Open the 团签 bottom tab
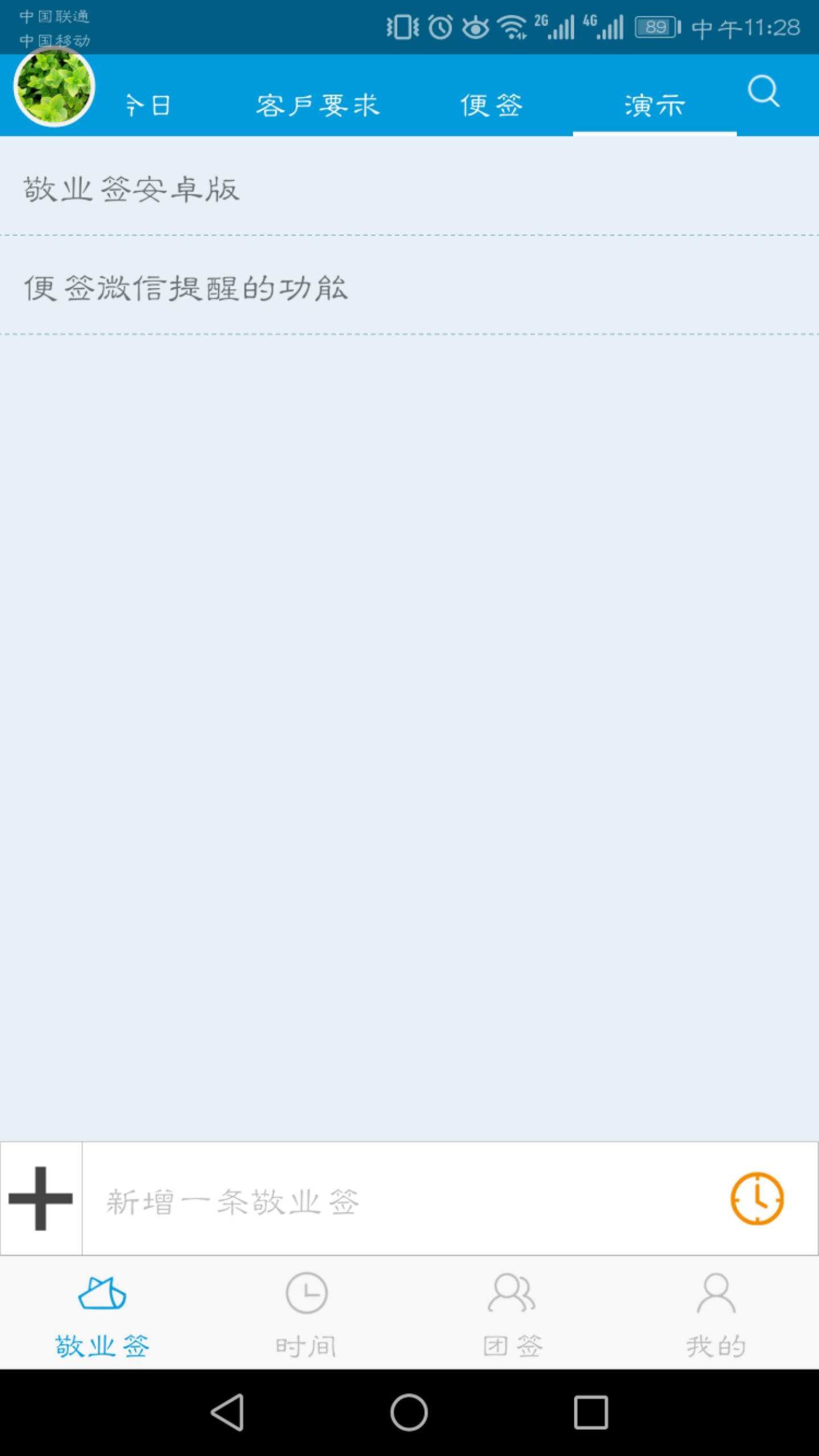 coord(512,1315)
